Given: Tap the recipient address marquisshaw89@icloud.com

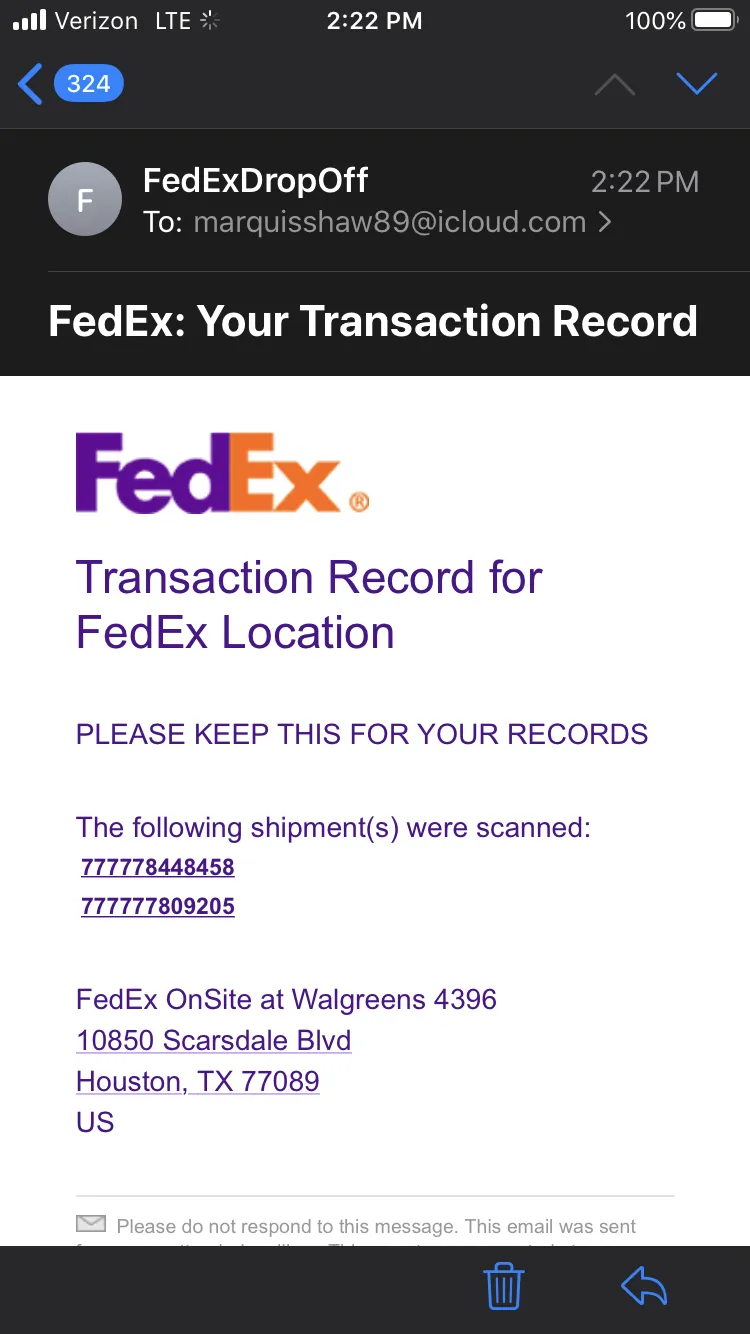Looking at the screenshot, I should point(390,222).
